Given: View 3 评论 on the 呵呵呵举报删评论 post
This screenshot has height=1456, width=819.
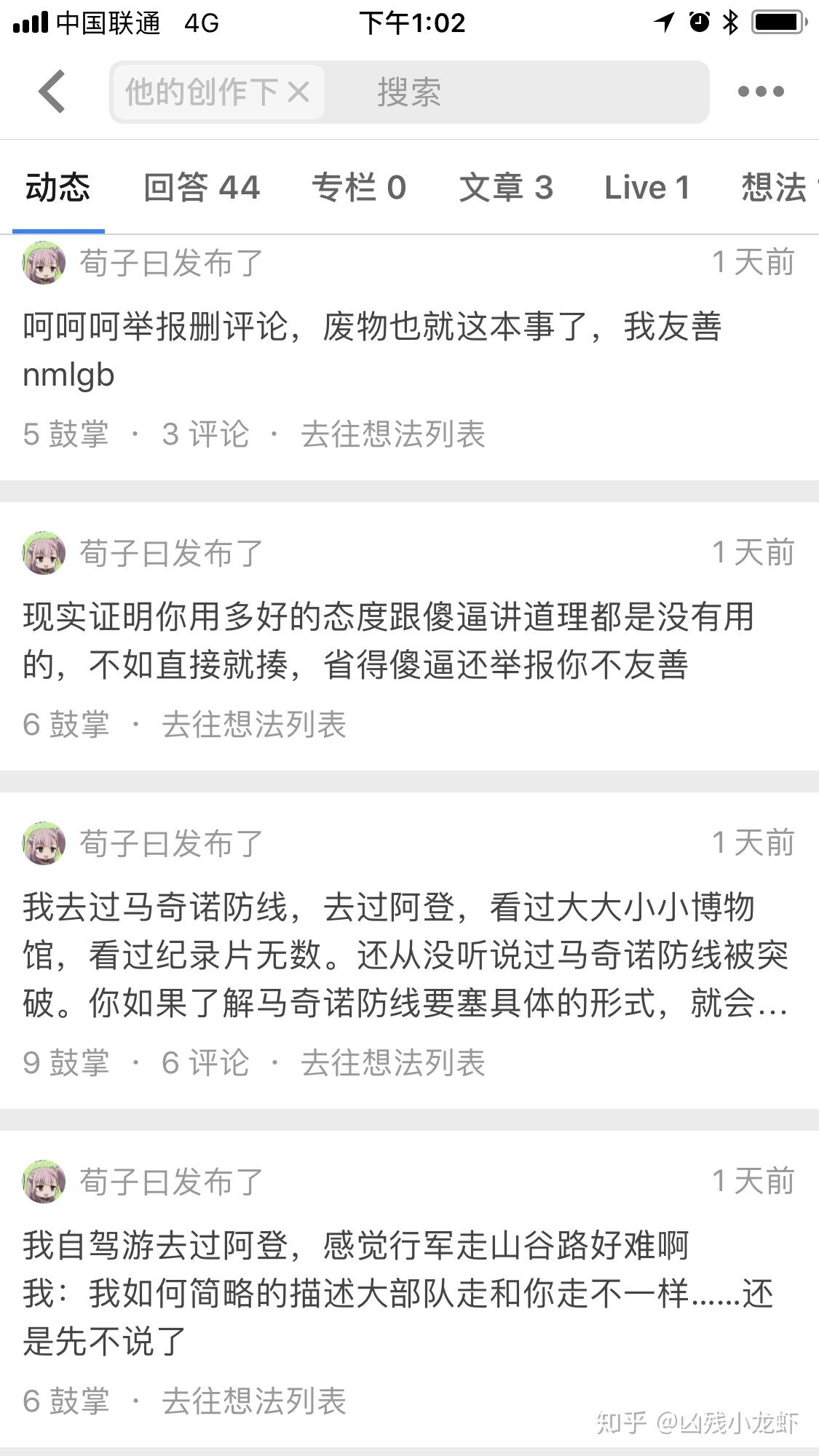Looking at the screenshot, I should (x=205, y=434).
